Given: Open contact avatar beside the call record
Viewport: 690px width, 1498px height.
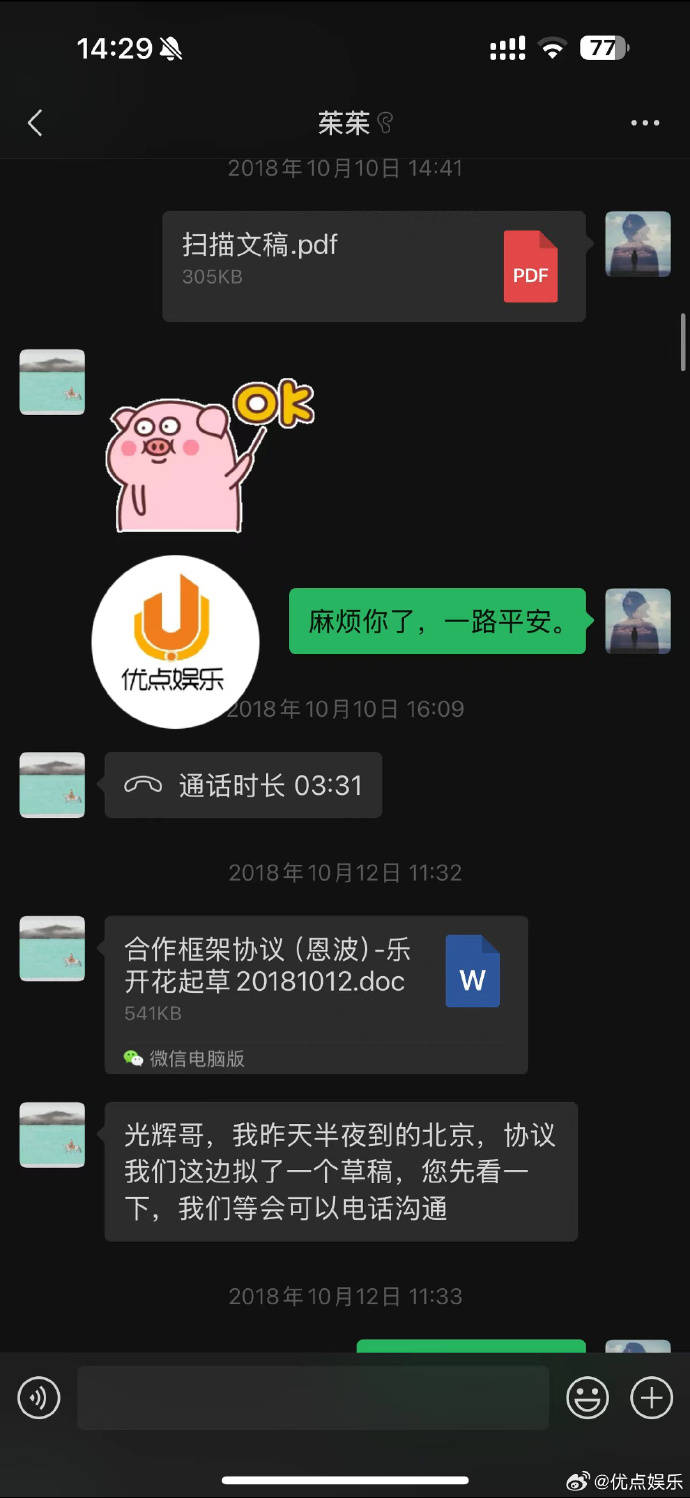Looking at the screenshot, I should [52, 785].
